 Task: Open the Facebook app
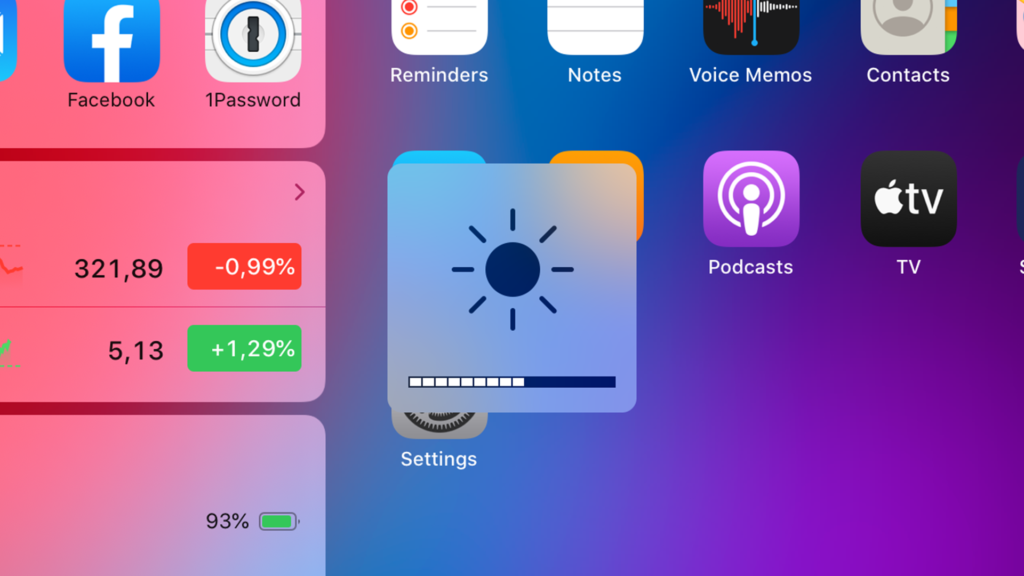(111, 42)
